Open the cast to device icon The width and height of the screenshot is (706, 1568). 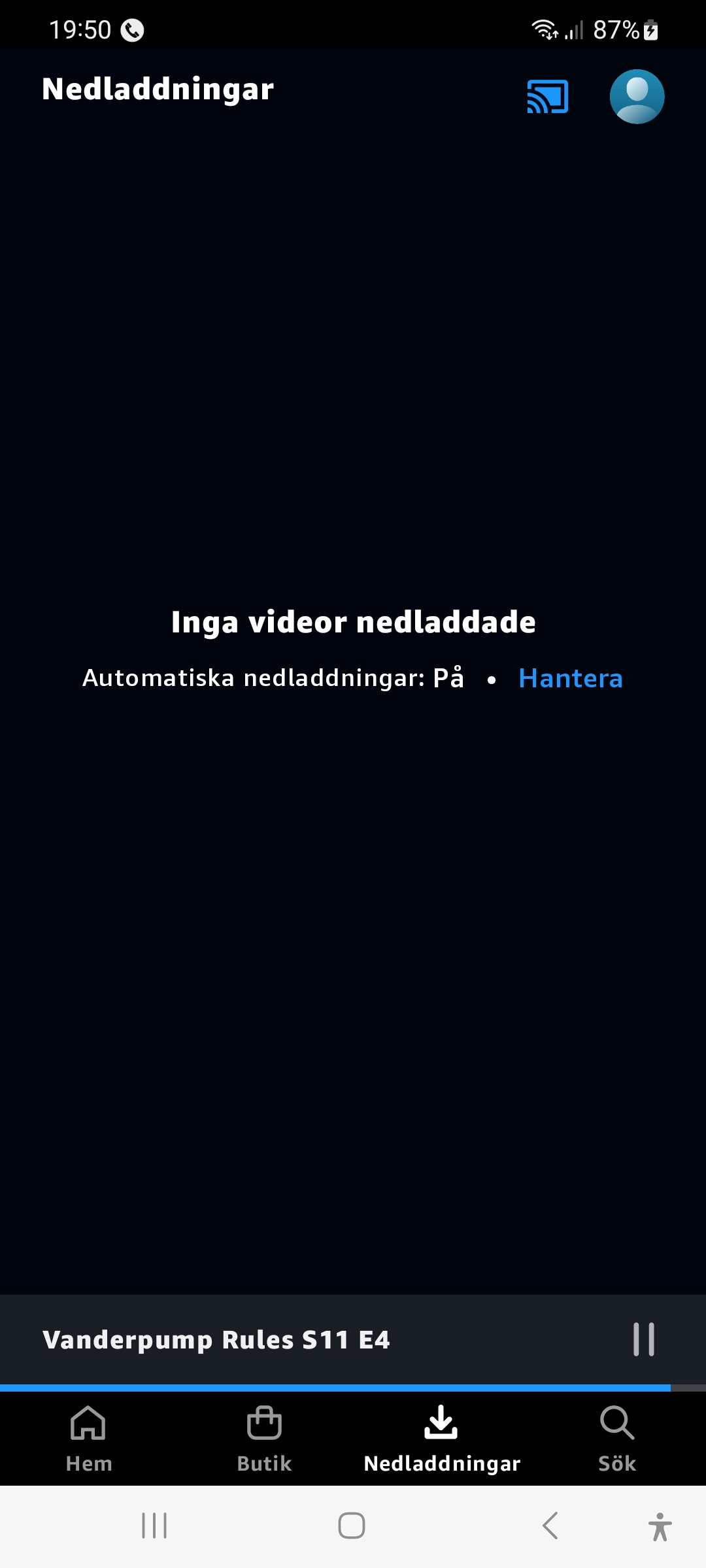tap(548, 97)
